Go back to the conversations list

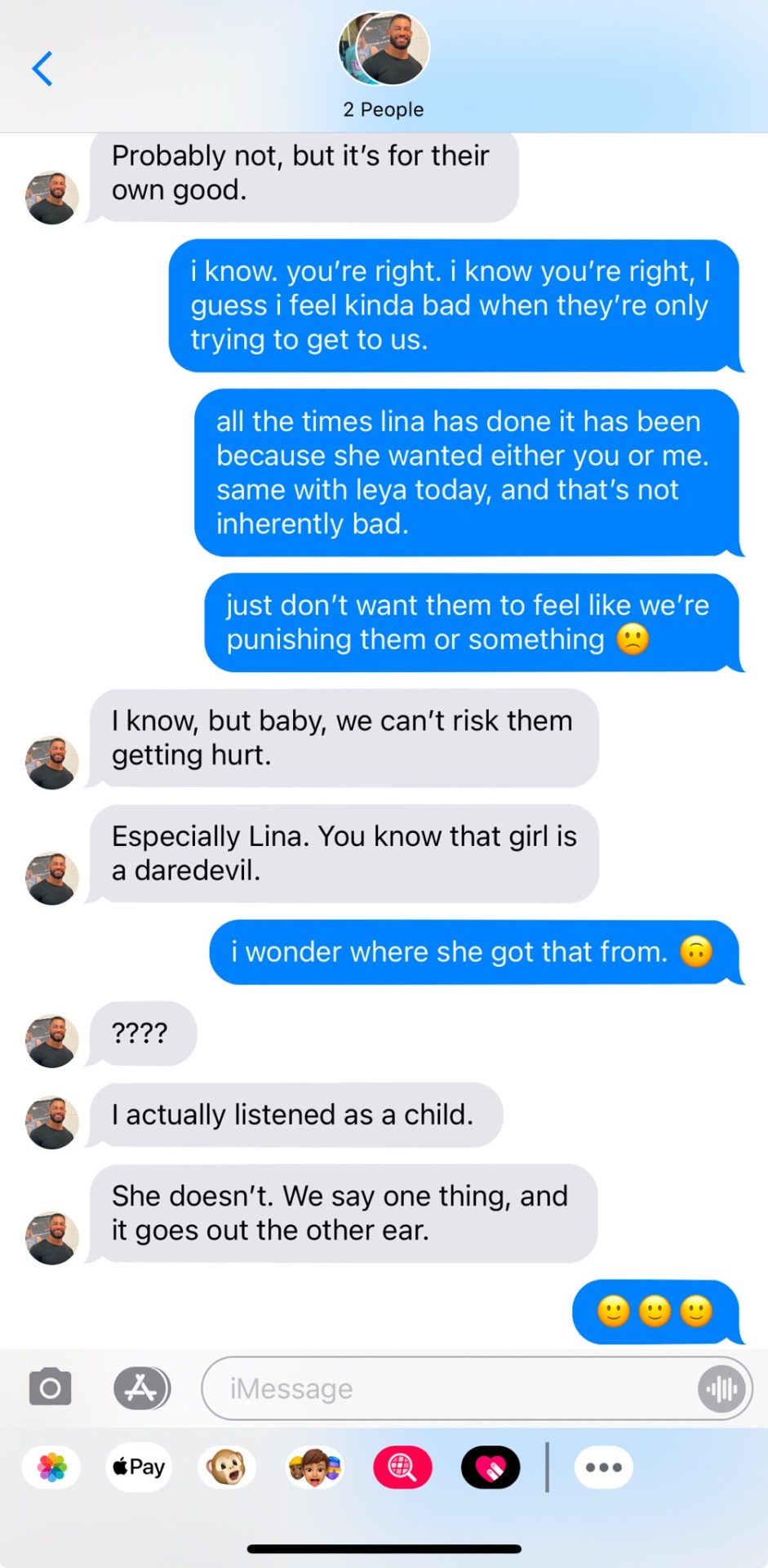tap(42, 69)
